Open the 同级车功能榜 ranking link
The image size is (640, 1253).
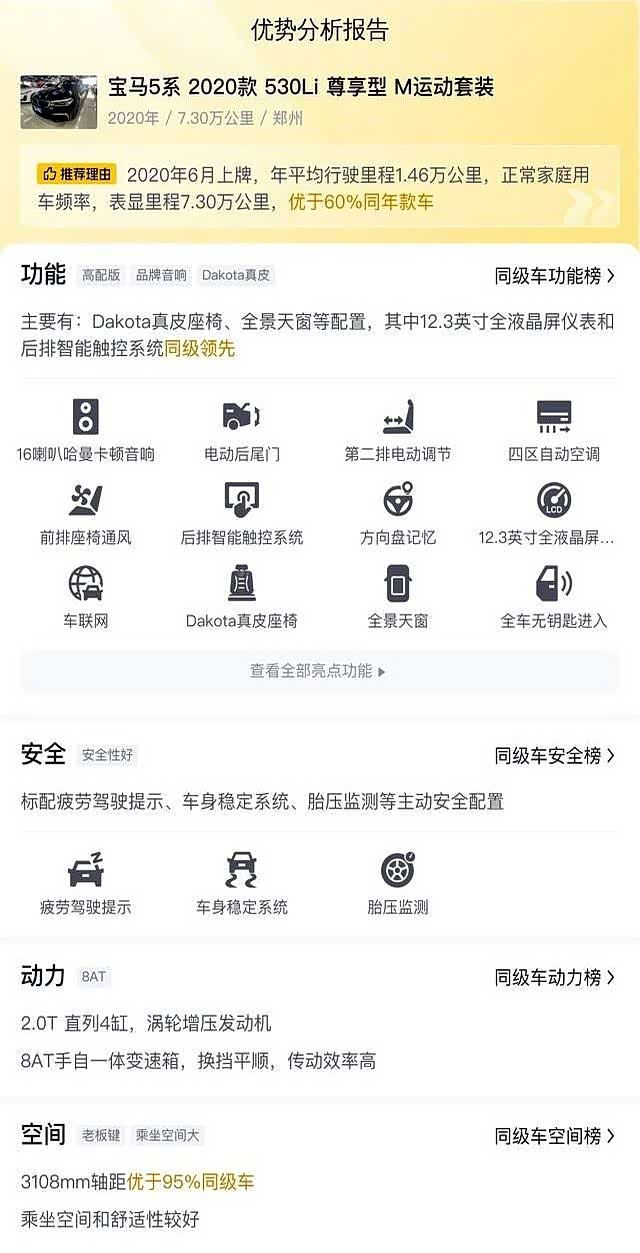click(x=555, y=275)
